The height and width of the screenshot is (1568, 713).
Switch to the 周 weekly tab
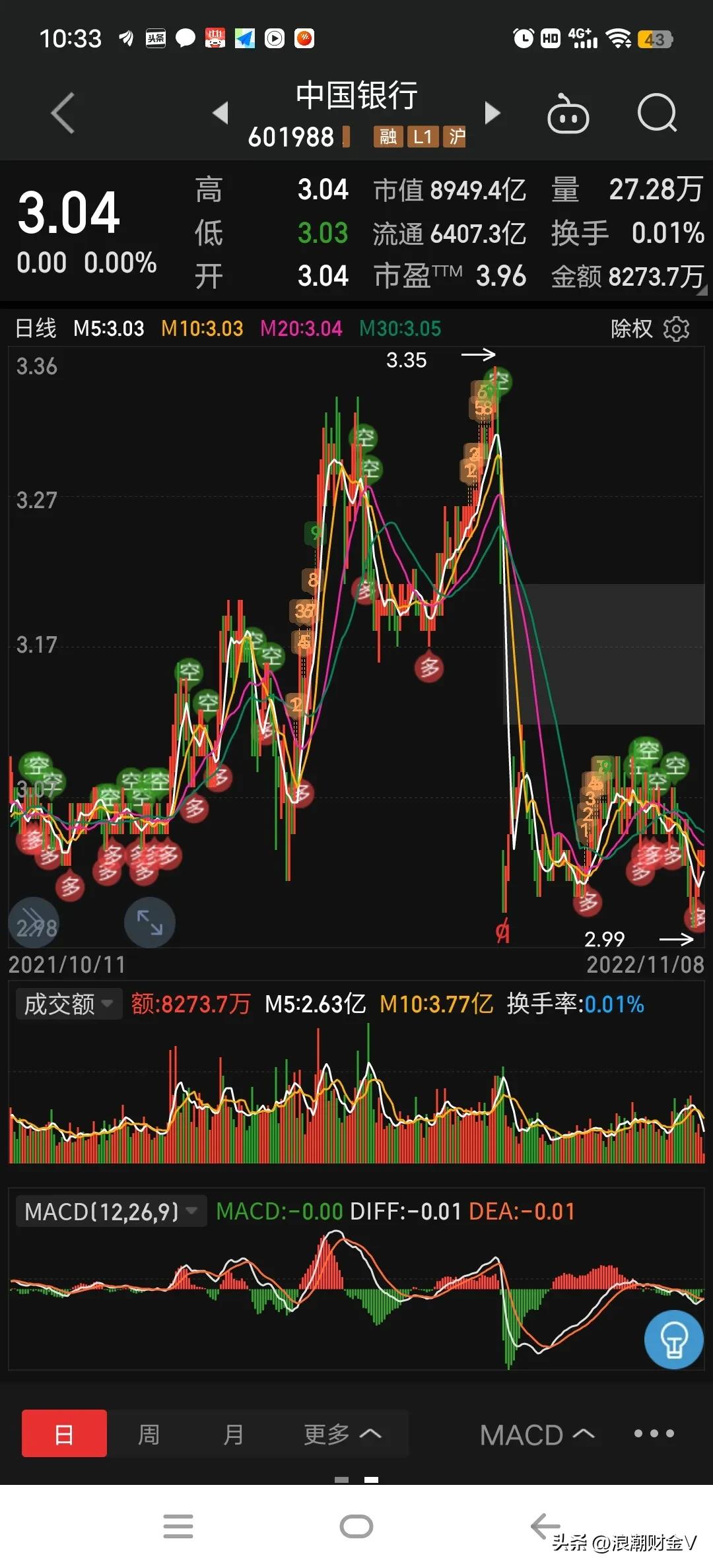pos(149,1433)
